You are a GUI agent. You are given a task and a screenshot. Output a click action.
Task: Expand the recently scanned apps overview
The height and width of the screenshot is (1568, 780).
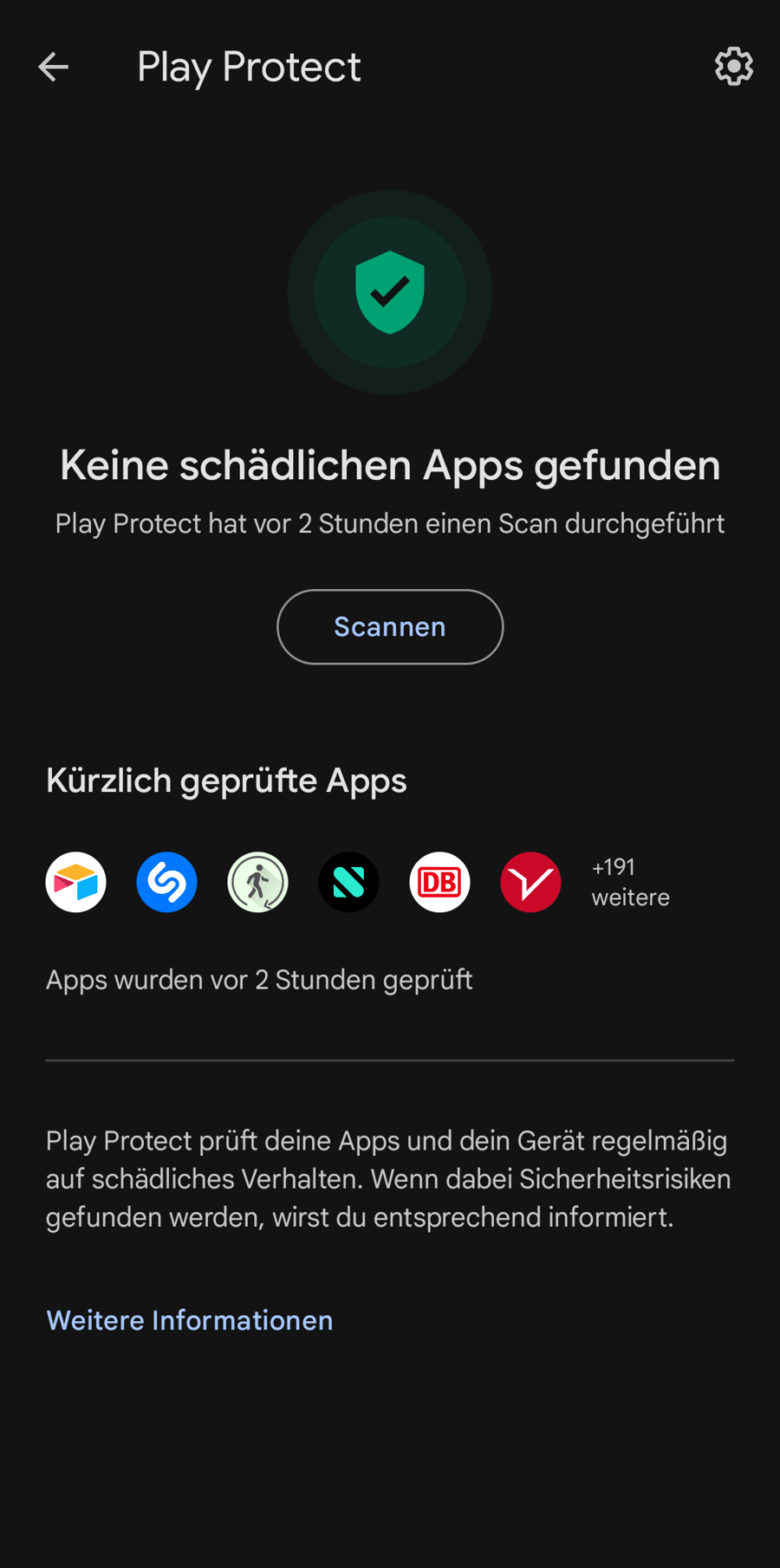click(x=630, y=882)
